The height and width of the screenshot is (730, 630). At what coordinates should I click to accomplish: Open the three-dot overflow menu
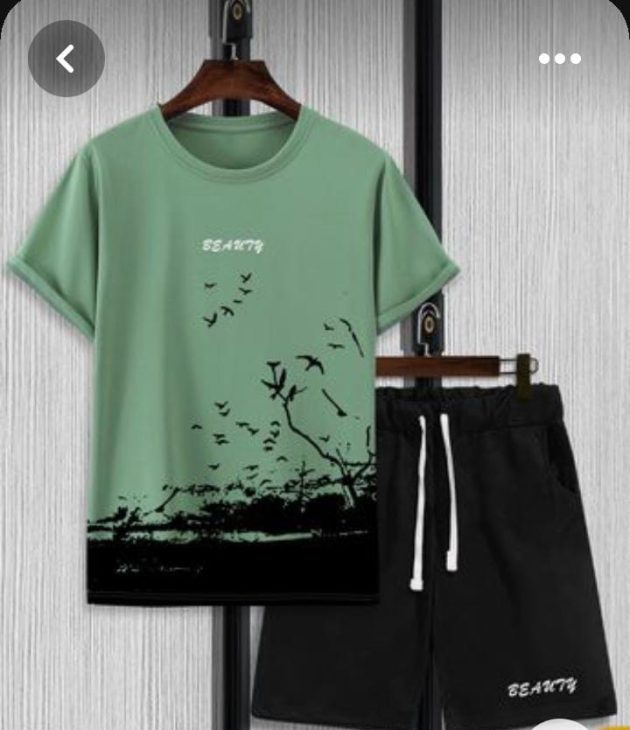[560, 59]
